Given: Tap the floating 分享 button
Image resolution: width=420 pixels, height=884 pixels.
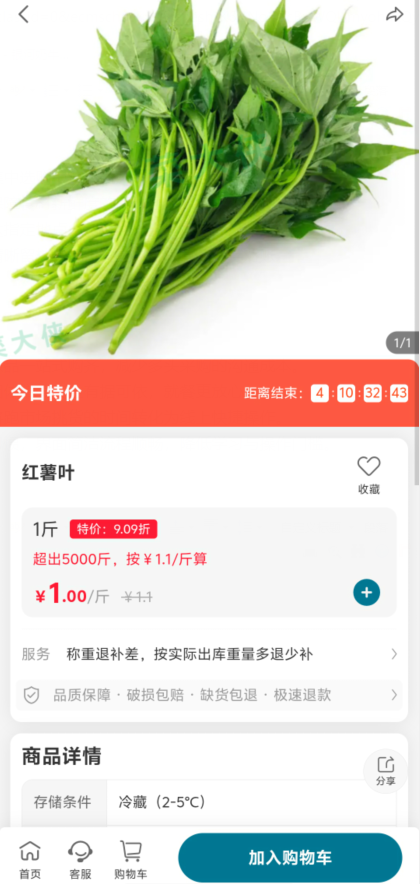Looking at the screenshot, I should point(386,771).
